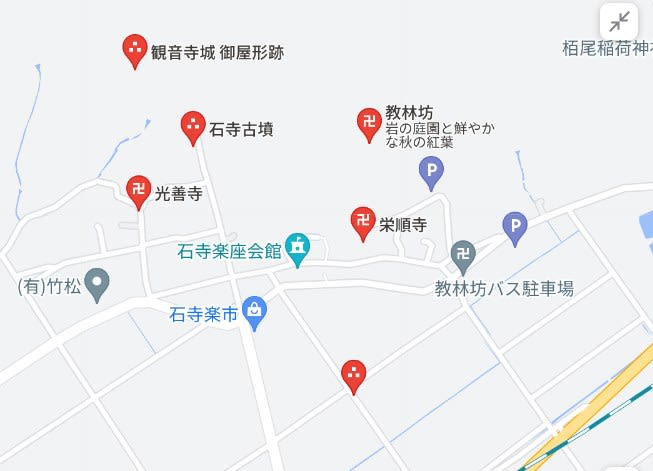The height and width of the screenshot is (471, 653).
Task: Select the 栄順寺 temple pin
Action: 363,222
